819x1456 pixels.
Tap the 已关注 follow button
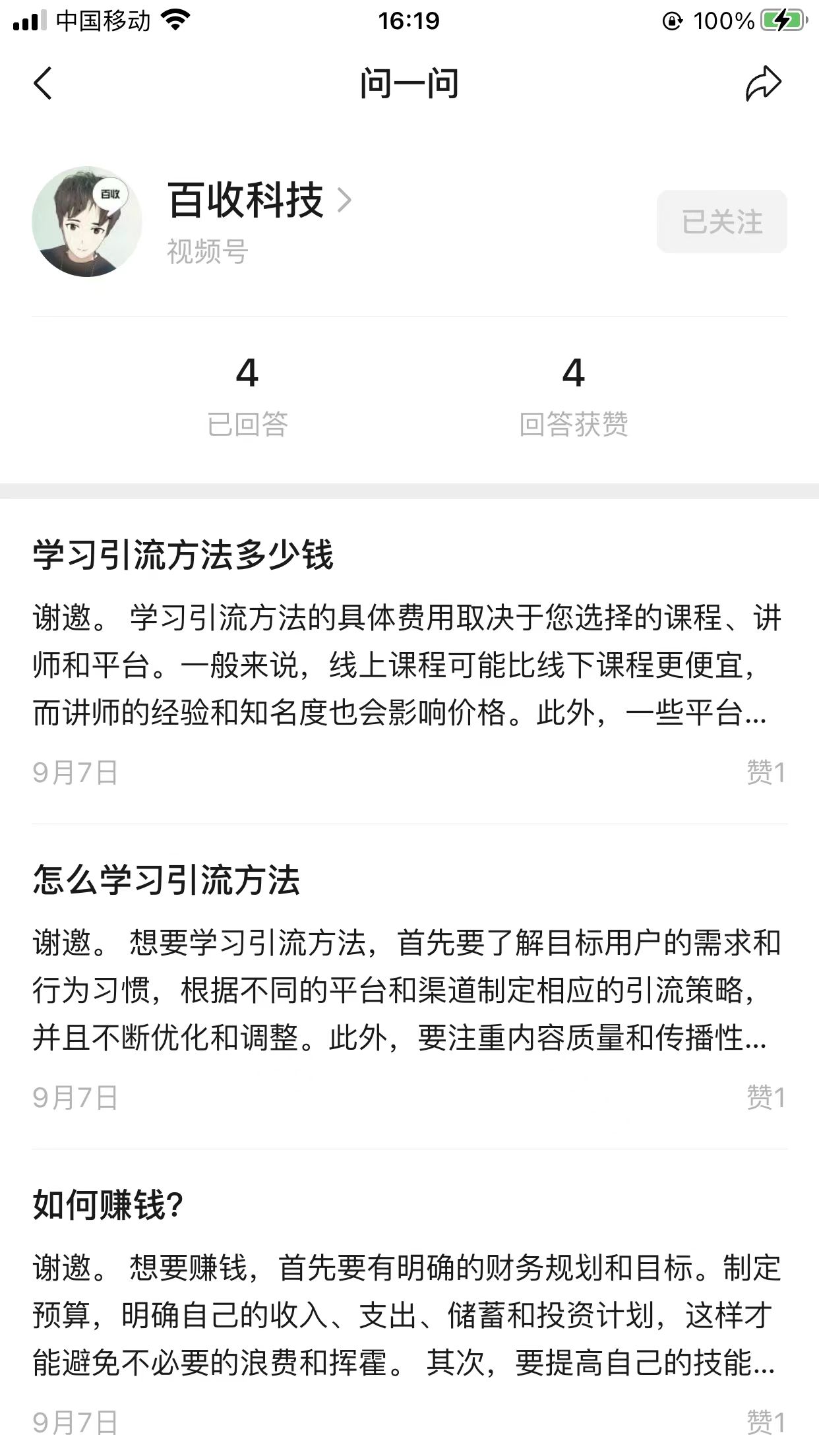point(721,222)
